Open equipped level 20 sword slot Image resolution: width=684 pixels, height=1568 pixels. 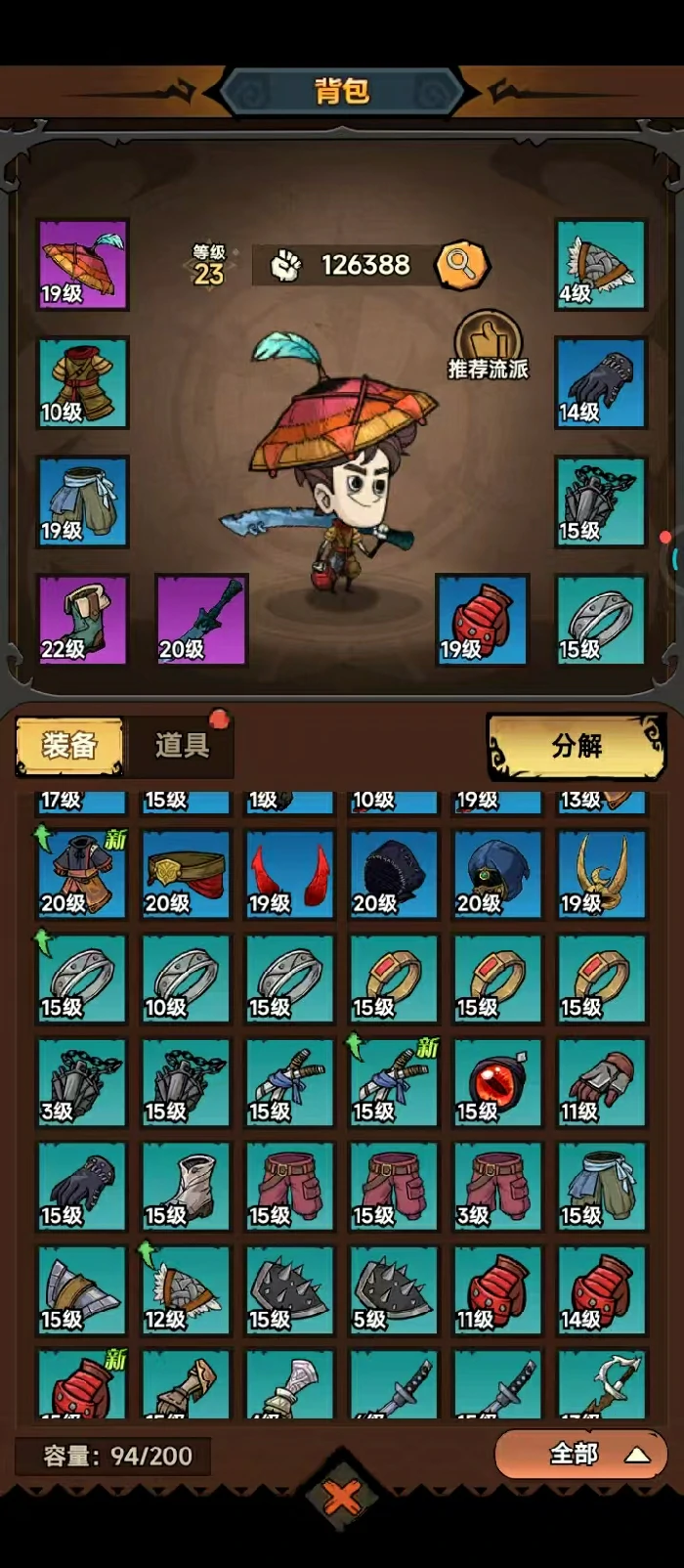pyautogui.click(x=202, y=621)
